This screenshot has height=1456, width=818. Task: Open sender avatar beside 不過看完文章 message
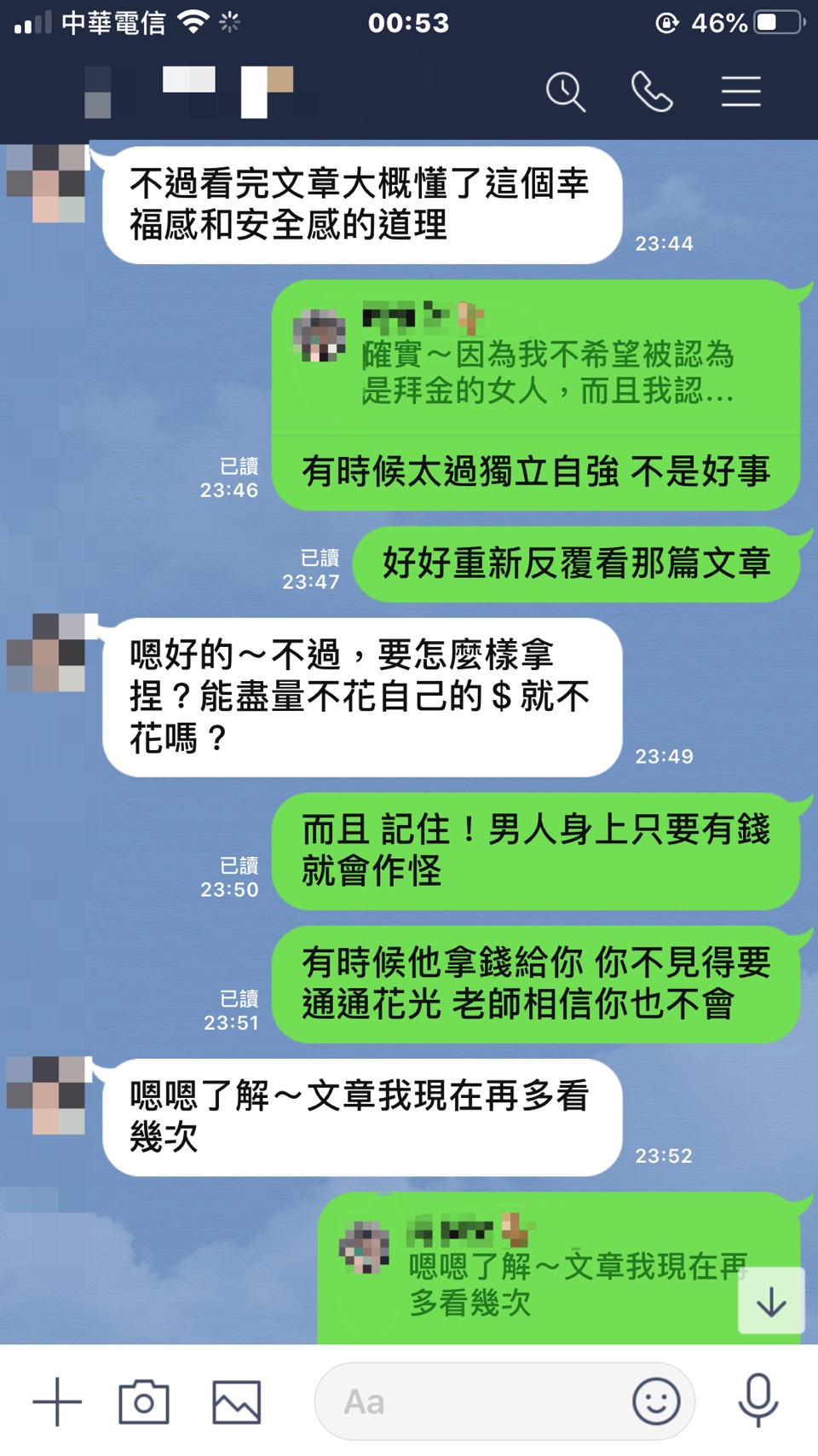point(47,183)
